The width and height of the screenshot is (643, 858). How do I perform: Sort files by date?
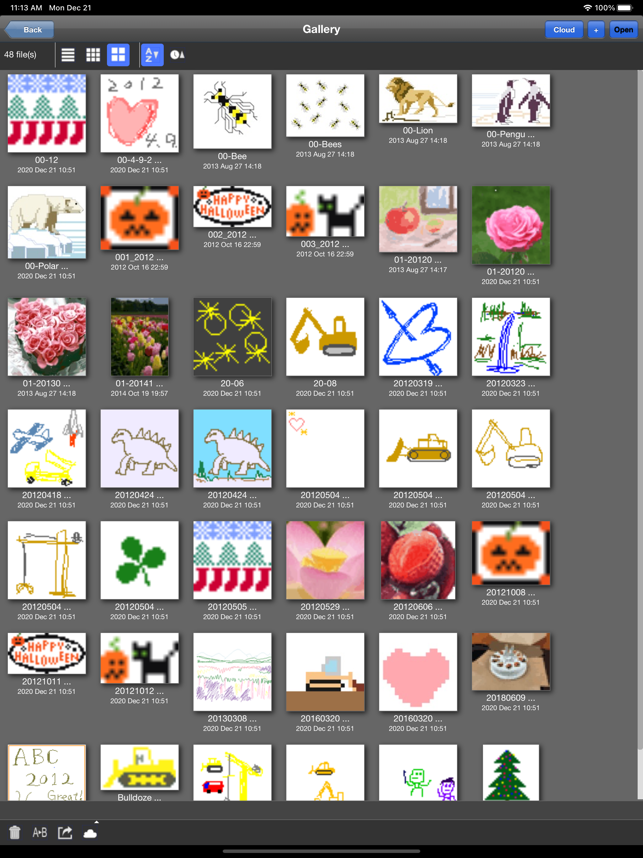tap(177, 55)
